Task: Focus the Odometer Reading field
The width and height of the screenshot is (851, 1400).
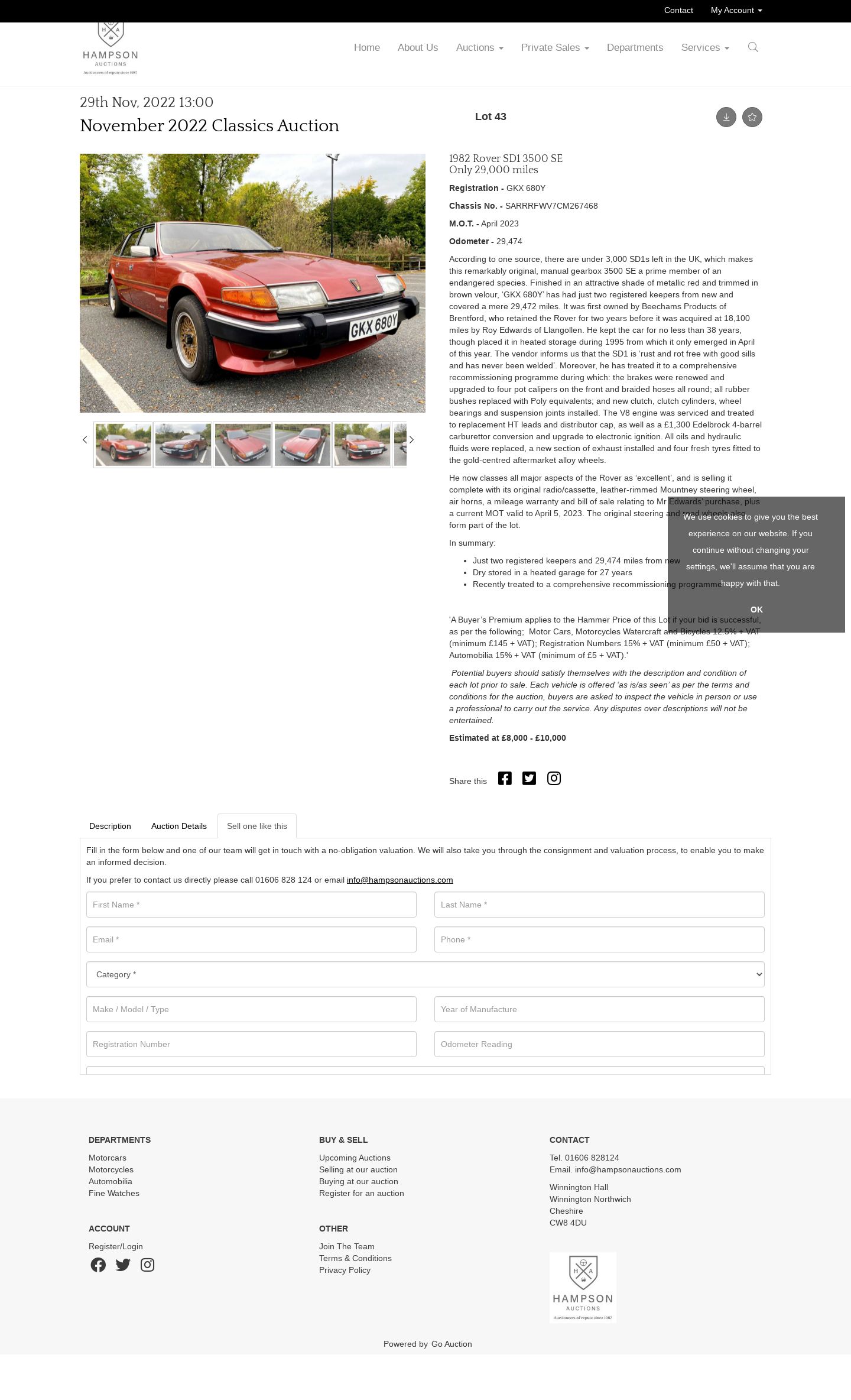Action: pyautogui.click(x=599, y=1044)
